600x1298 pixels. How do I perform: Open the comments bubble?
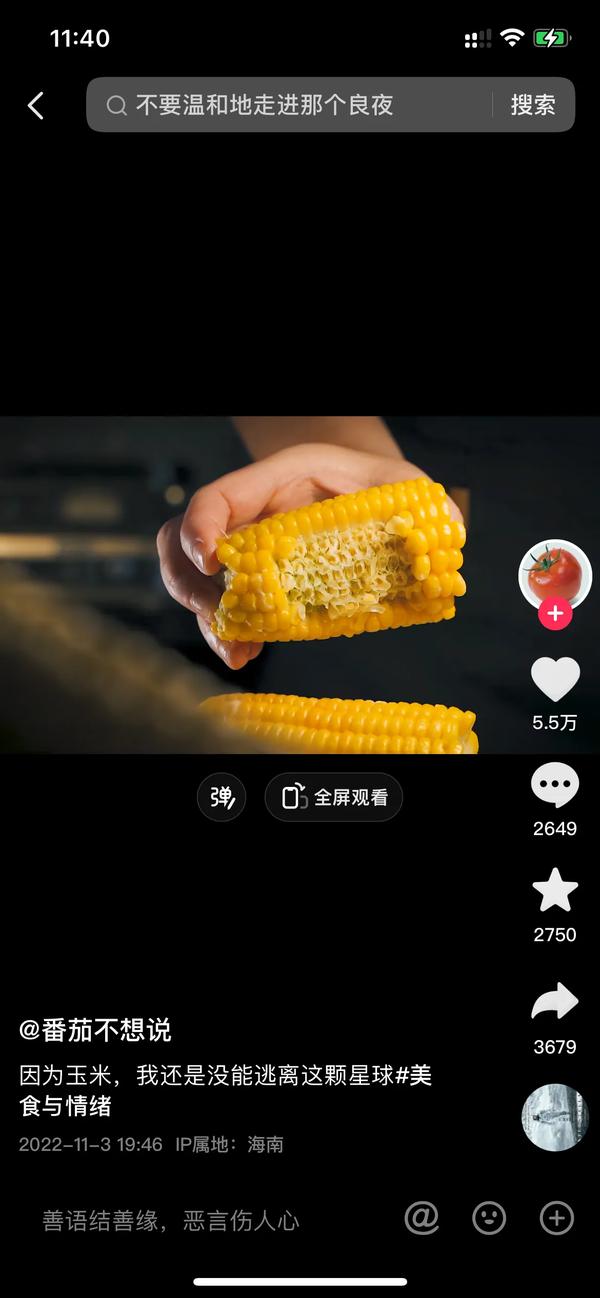point(555,786)
